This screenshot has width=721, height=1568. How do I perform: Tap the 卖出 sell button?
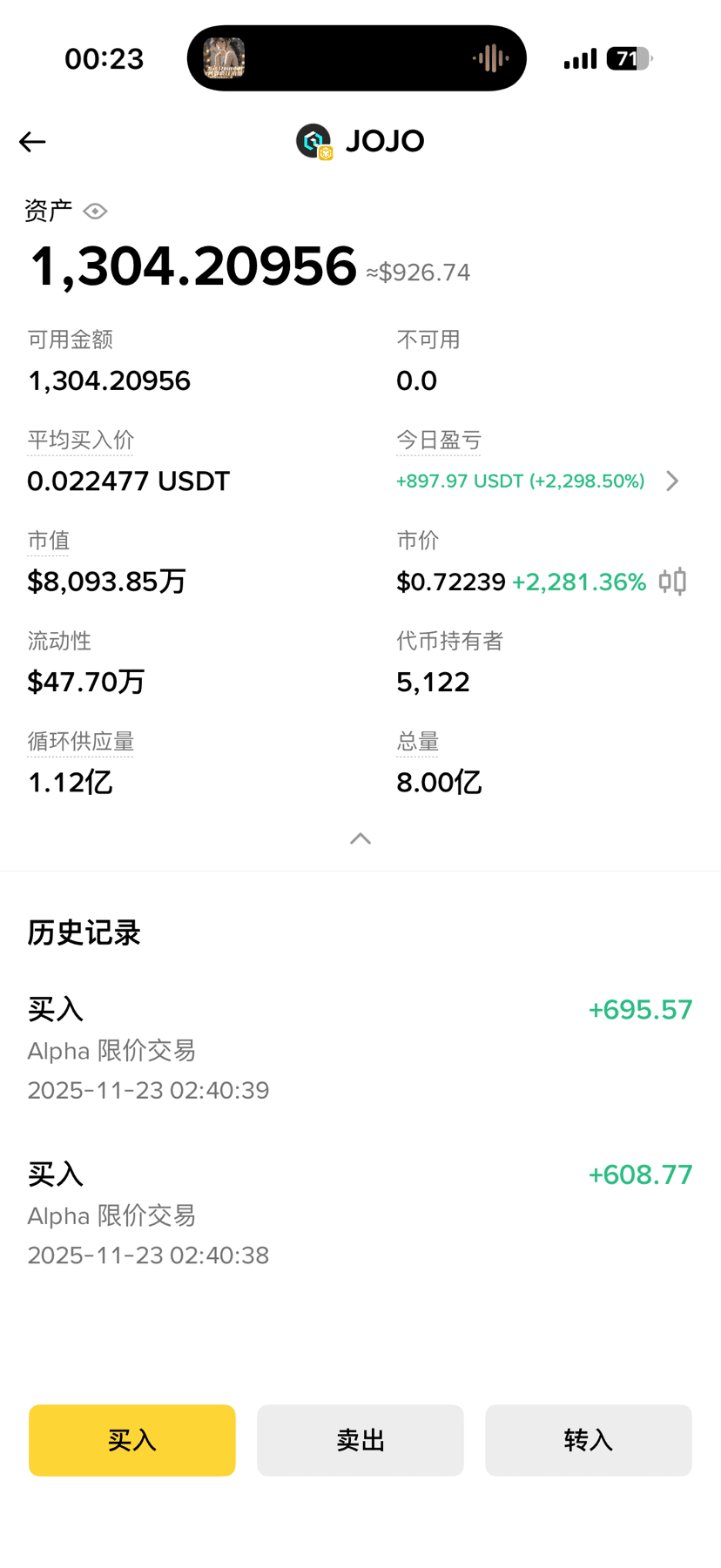(x=360, y=1440)
